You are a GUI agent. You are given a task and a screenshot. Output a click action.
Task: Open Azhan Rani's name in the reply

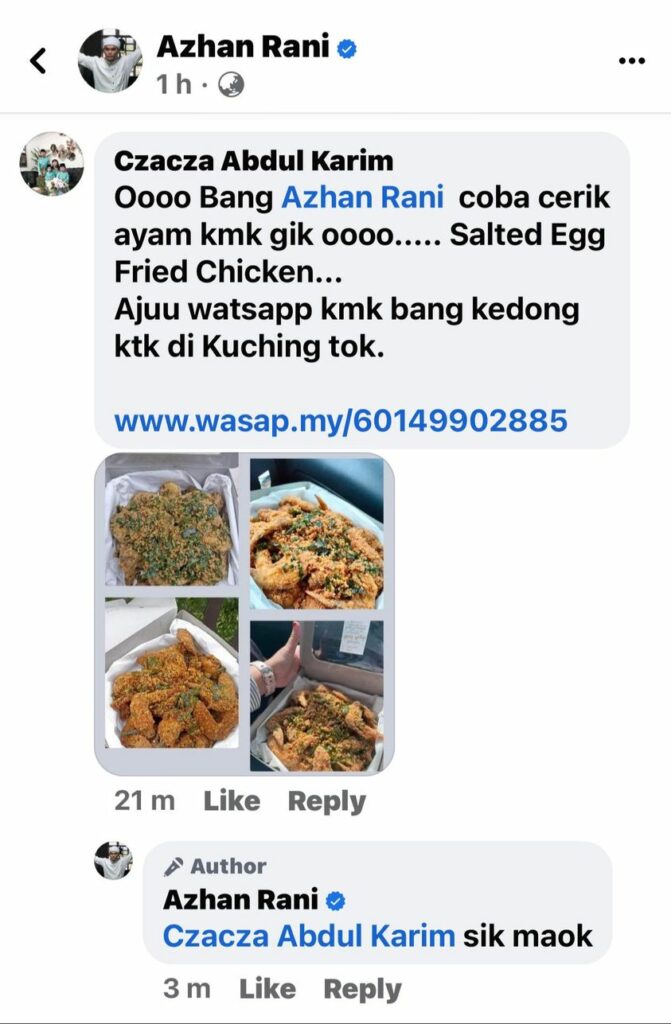point(240,899)
